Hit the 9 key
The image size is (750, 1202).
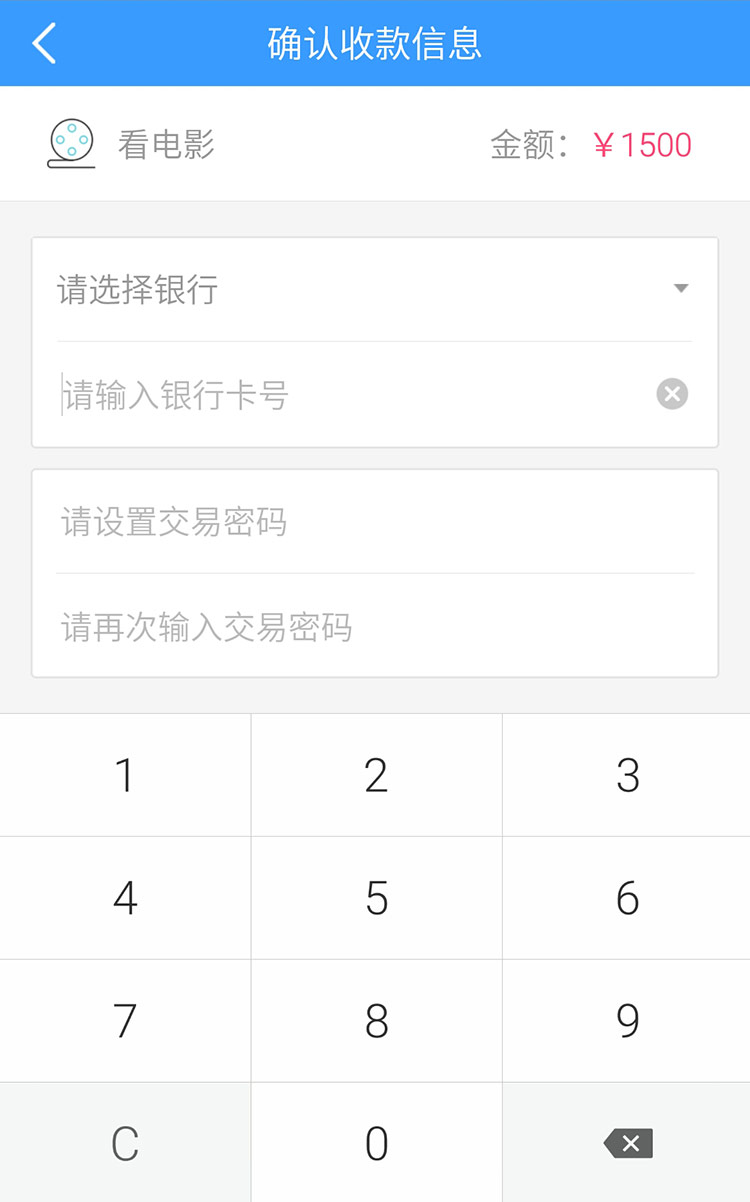627,1021
